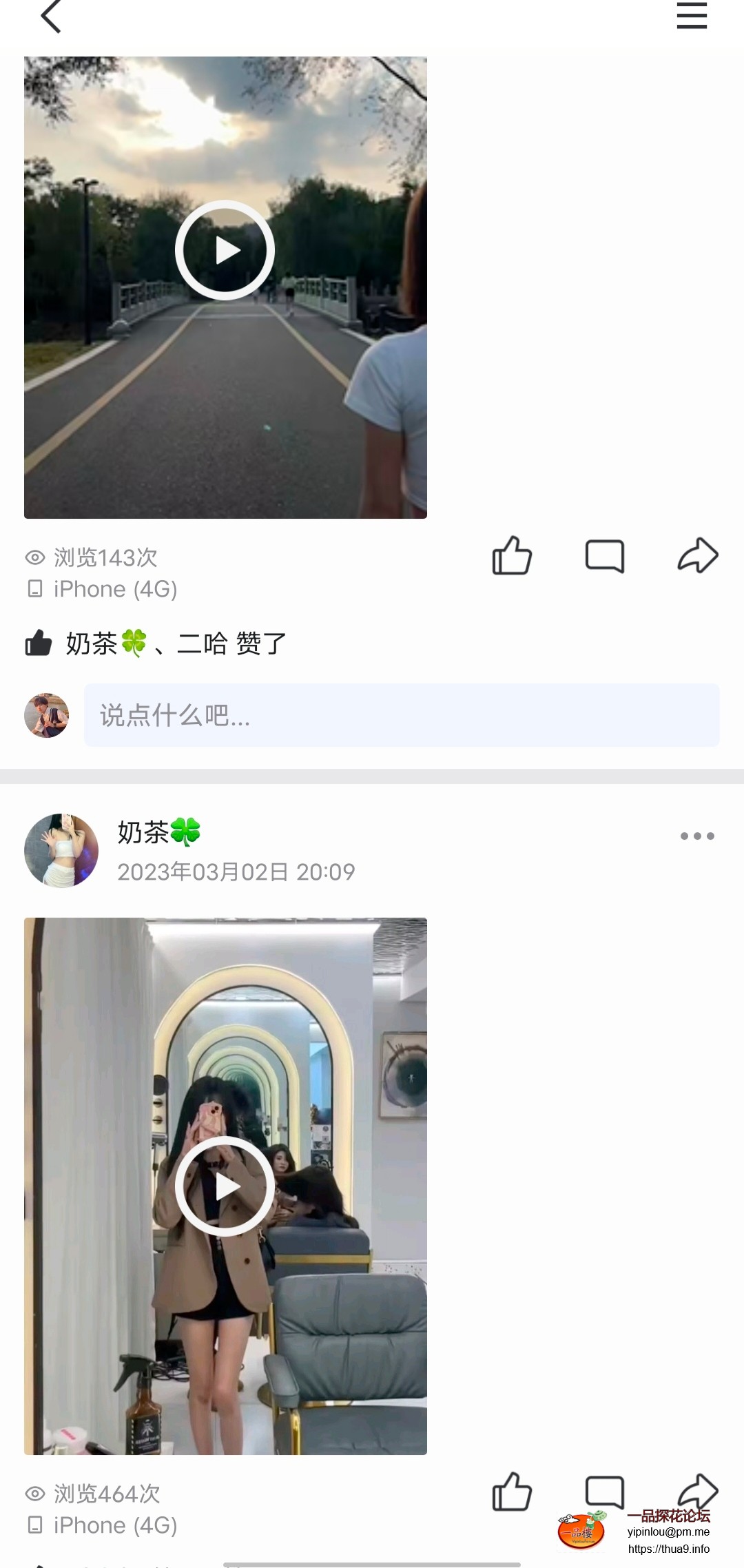Play the bridge road video
Image resolution: width=744 pixels, height=1568 pixels.
click(225, 250)
